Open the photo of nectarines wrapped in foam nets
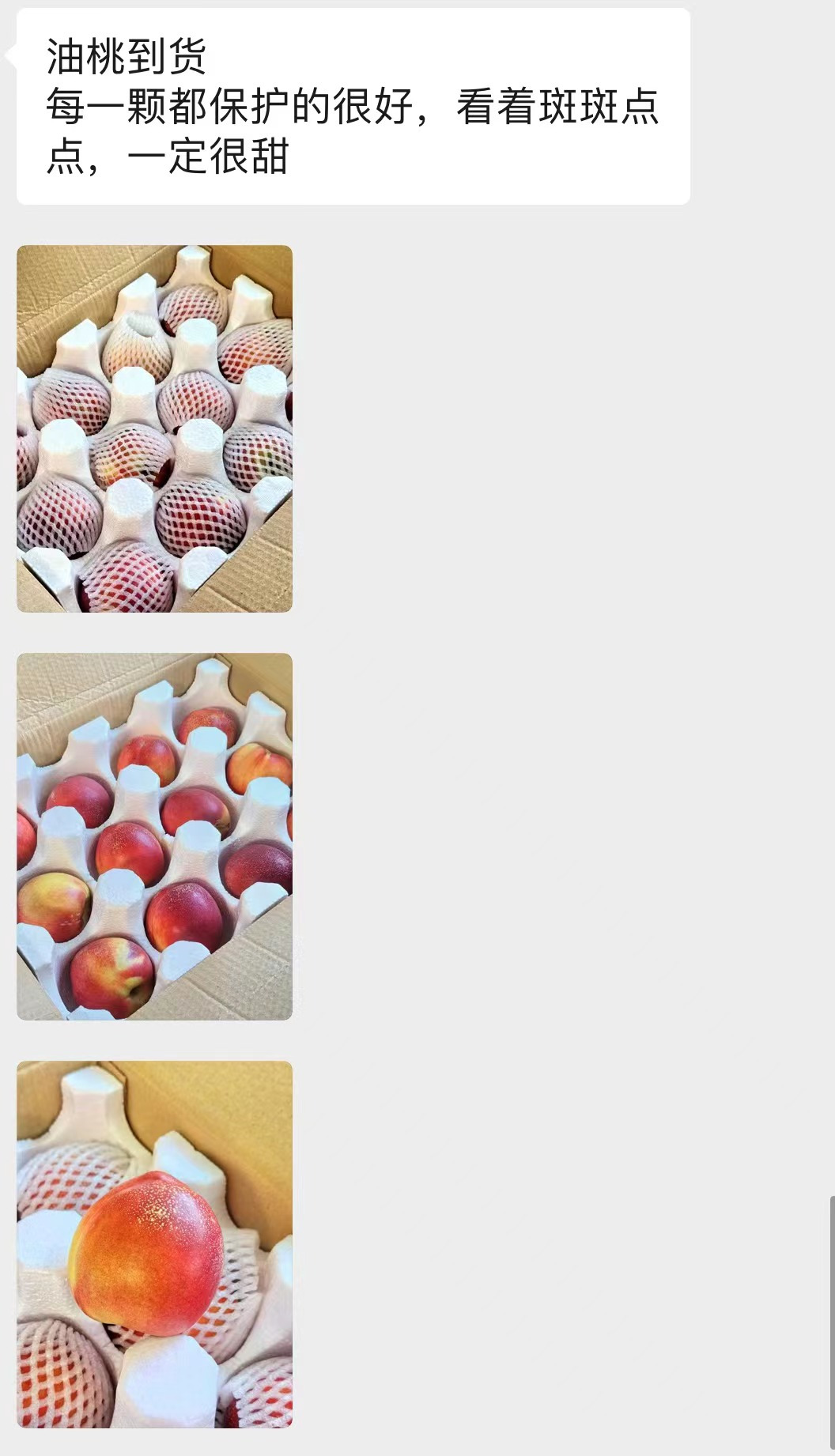 click(x=154, y=428)
